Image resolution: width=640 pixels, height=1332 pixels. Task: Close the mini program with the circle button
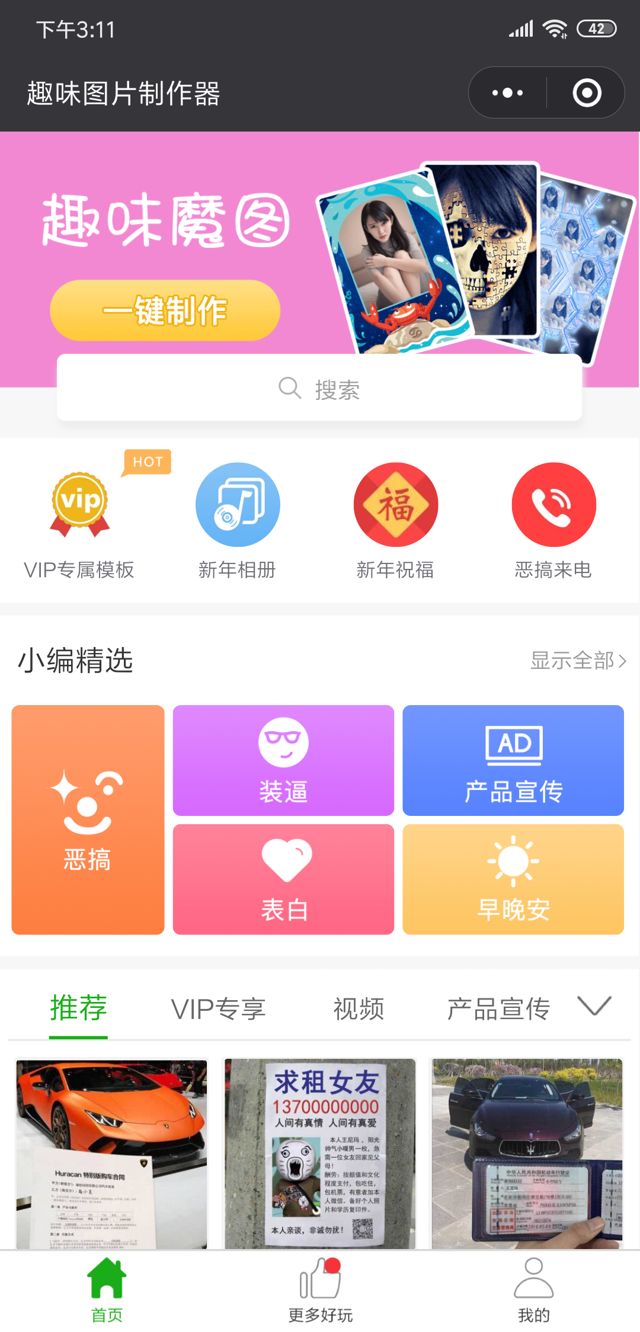[586, 93]
